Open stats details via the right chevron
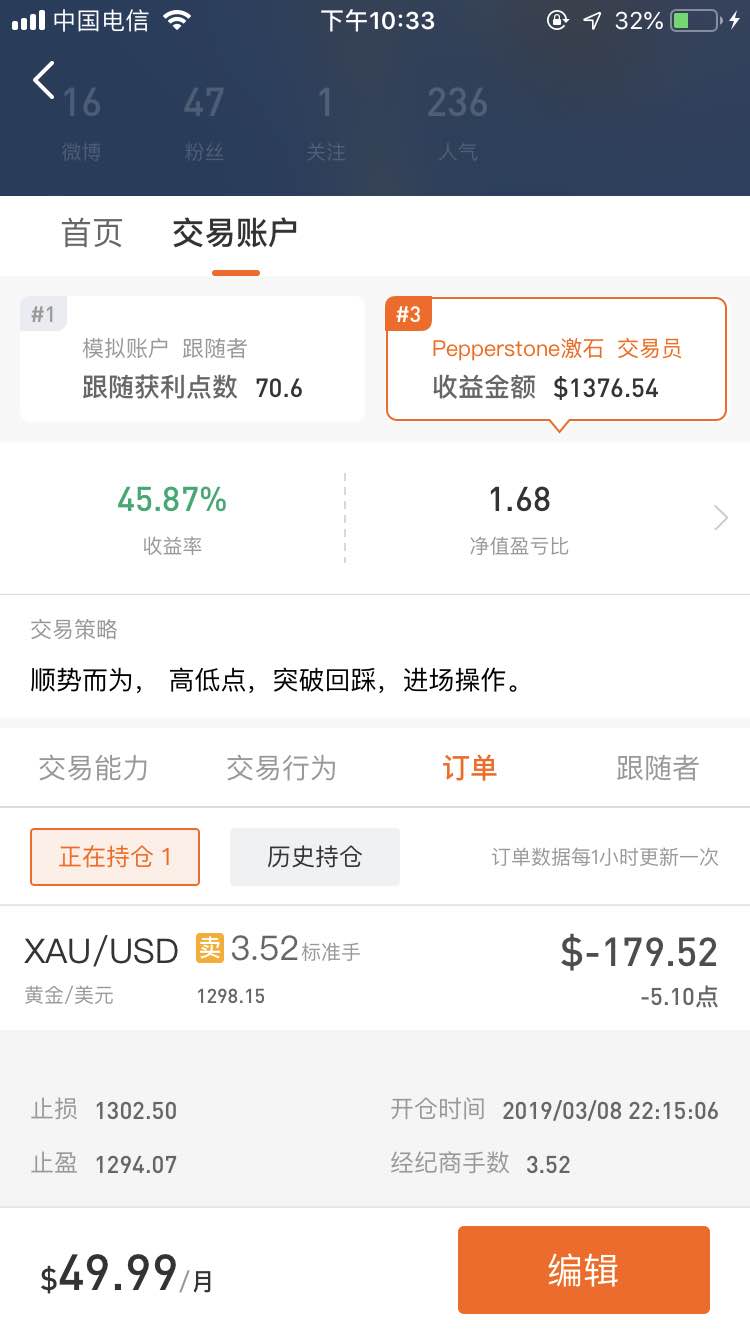 tap(720, 518)
